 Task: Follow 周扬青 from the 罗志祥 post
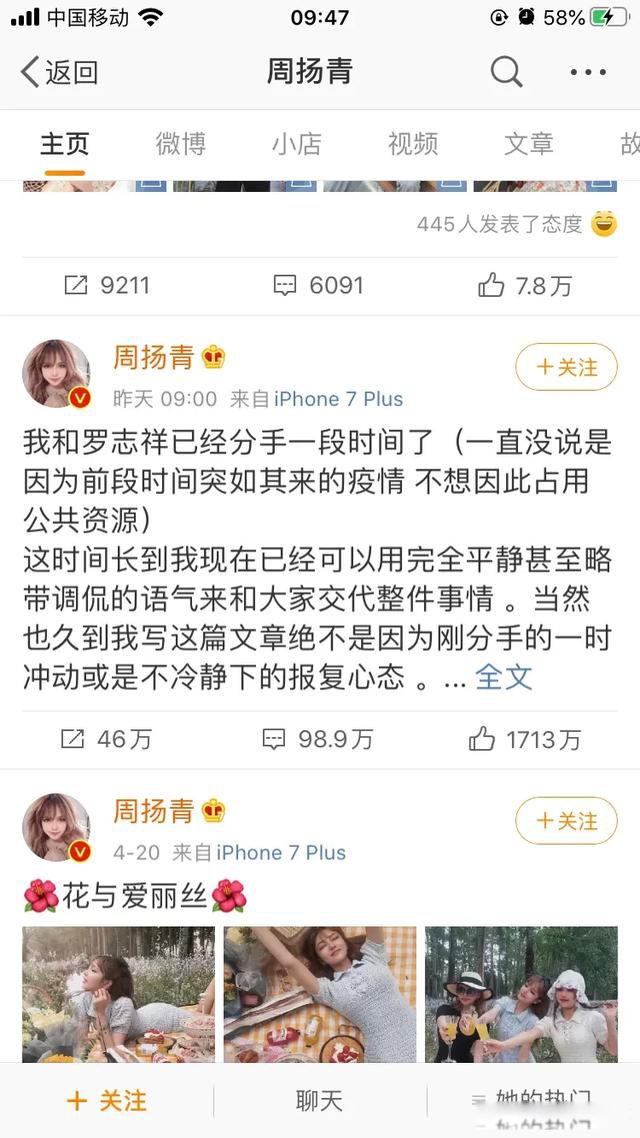click(566, 367)
